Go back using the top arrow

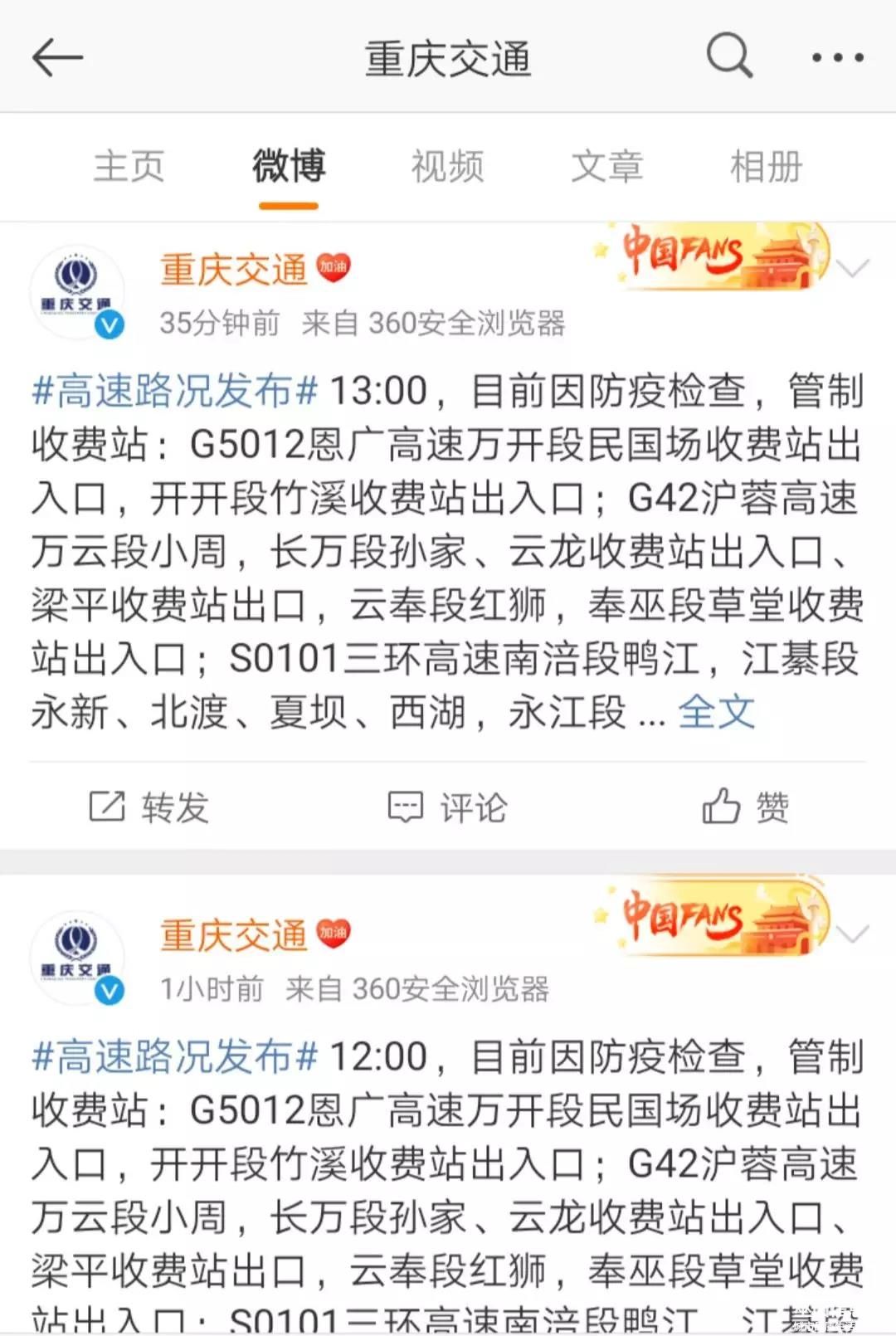coord(58,58)
